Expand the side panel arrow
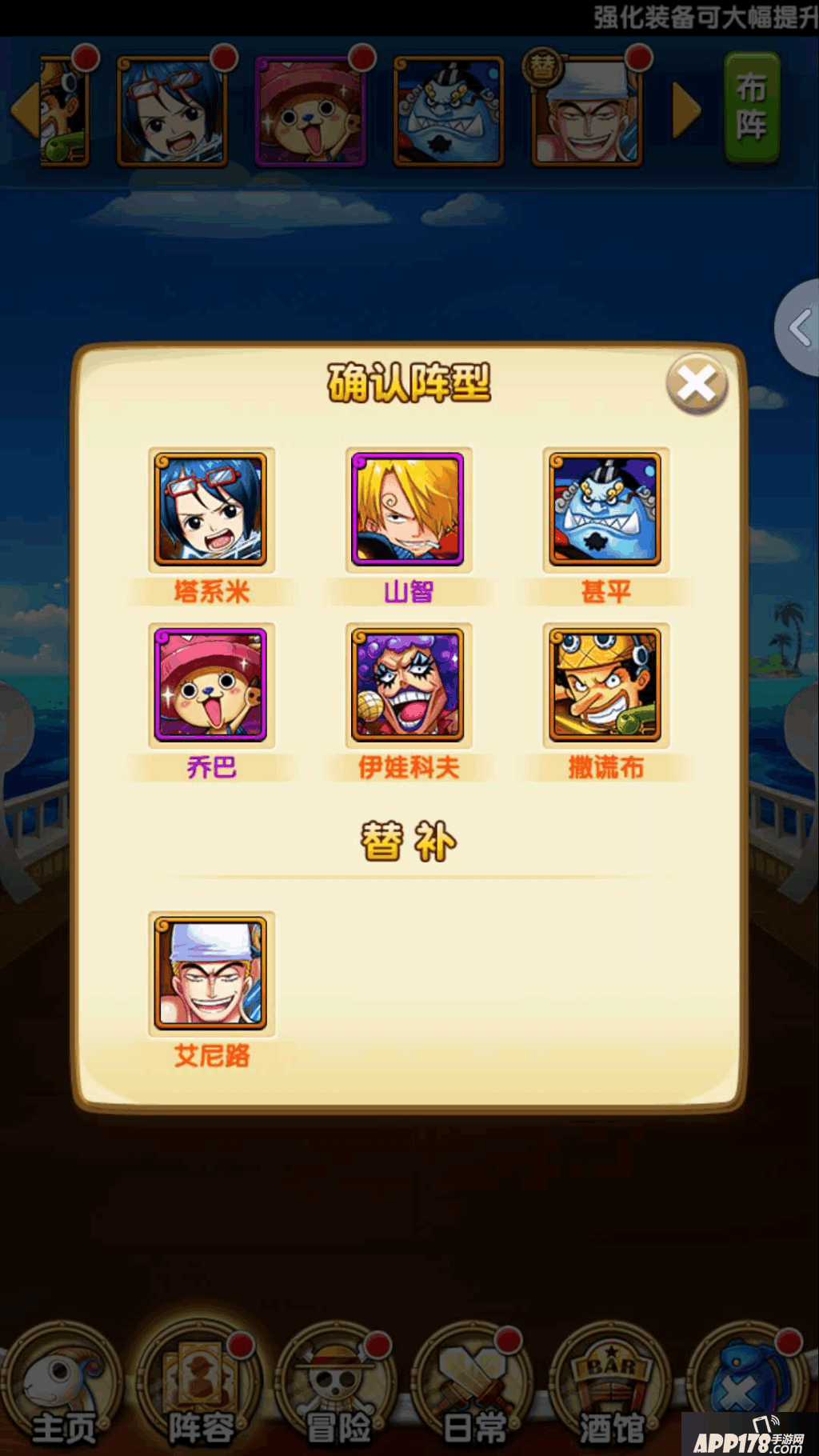Screen dimensions: 819x1456 [799, 327]
